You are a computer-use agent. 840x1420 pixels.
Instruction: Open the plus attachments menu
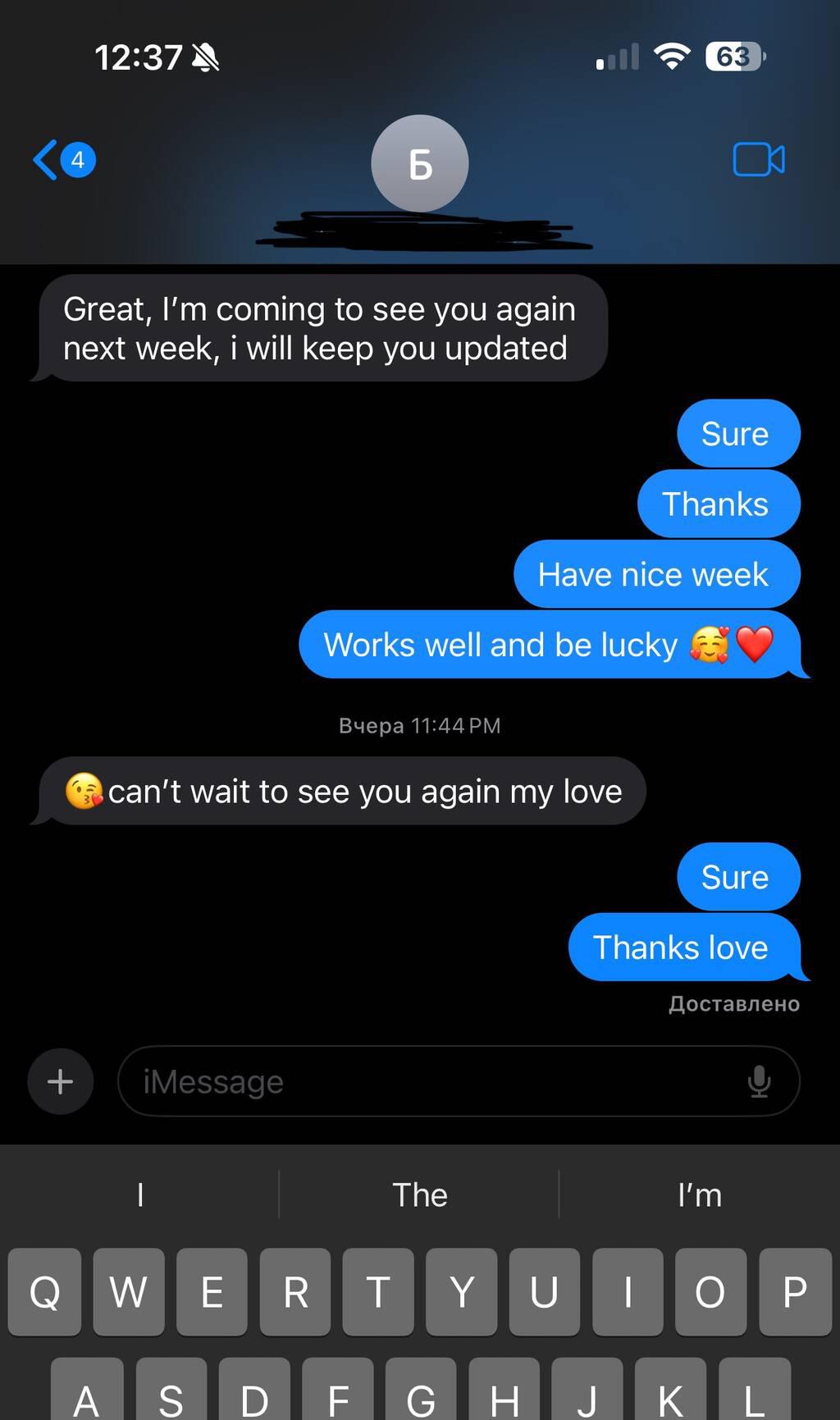point(60,1082)
